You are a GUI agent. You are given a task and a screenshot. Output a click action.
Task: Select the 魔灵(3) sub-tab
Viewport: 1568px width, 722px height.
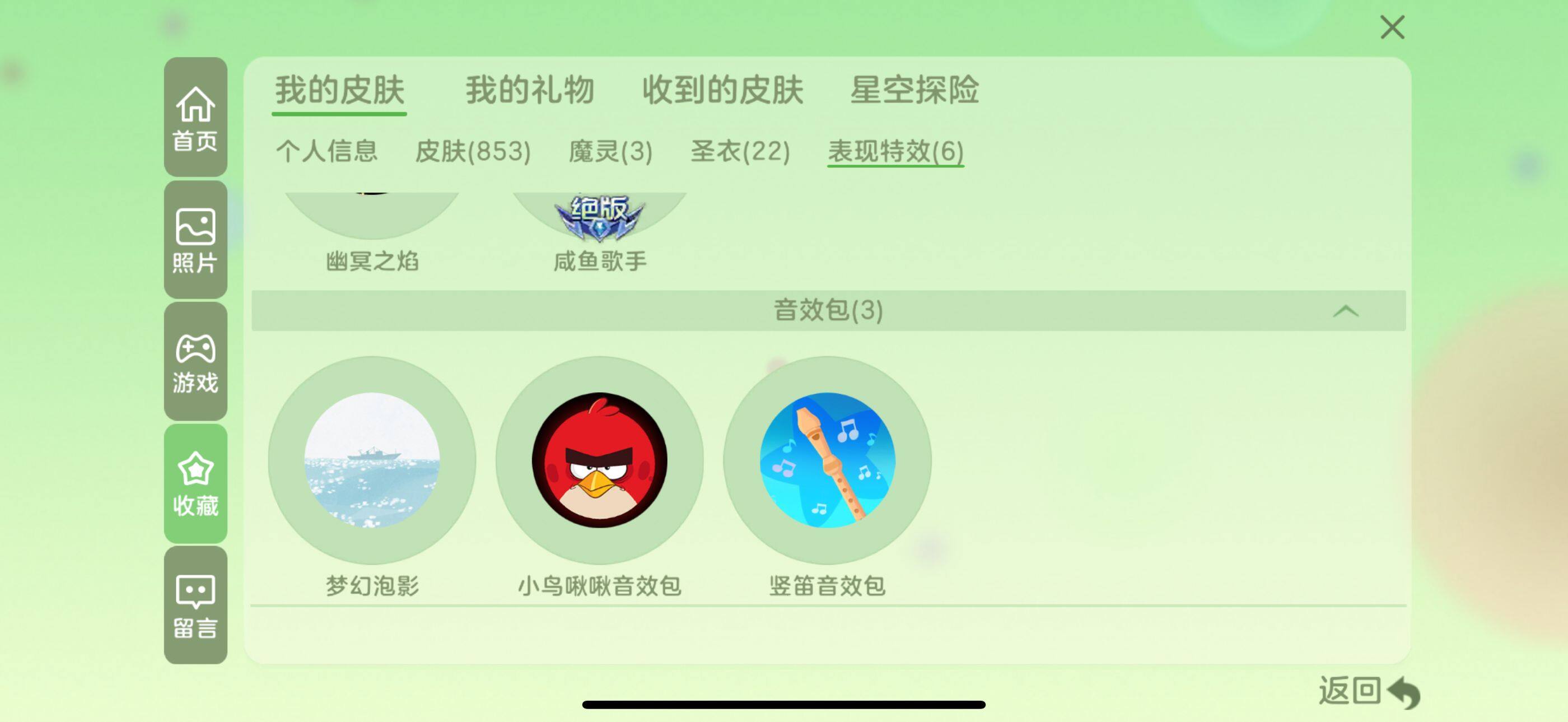pos(610,151)
